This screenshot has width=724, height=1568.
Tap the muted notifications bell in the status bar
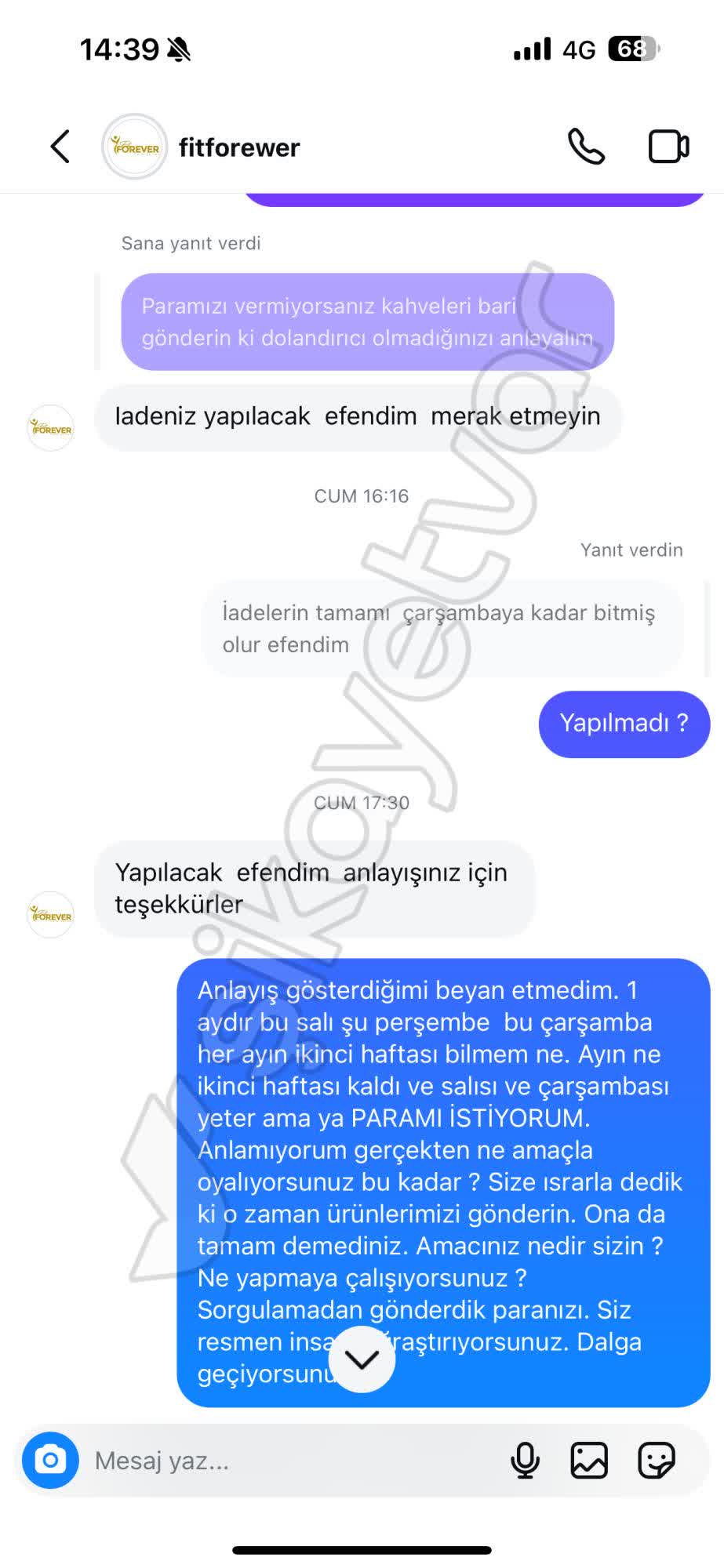coord(180,48)
